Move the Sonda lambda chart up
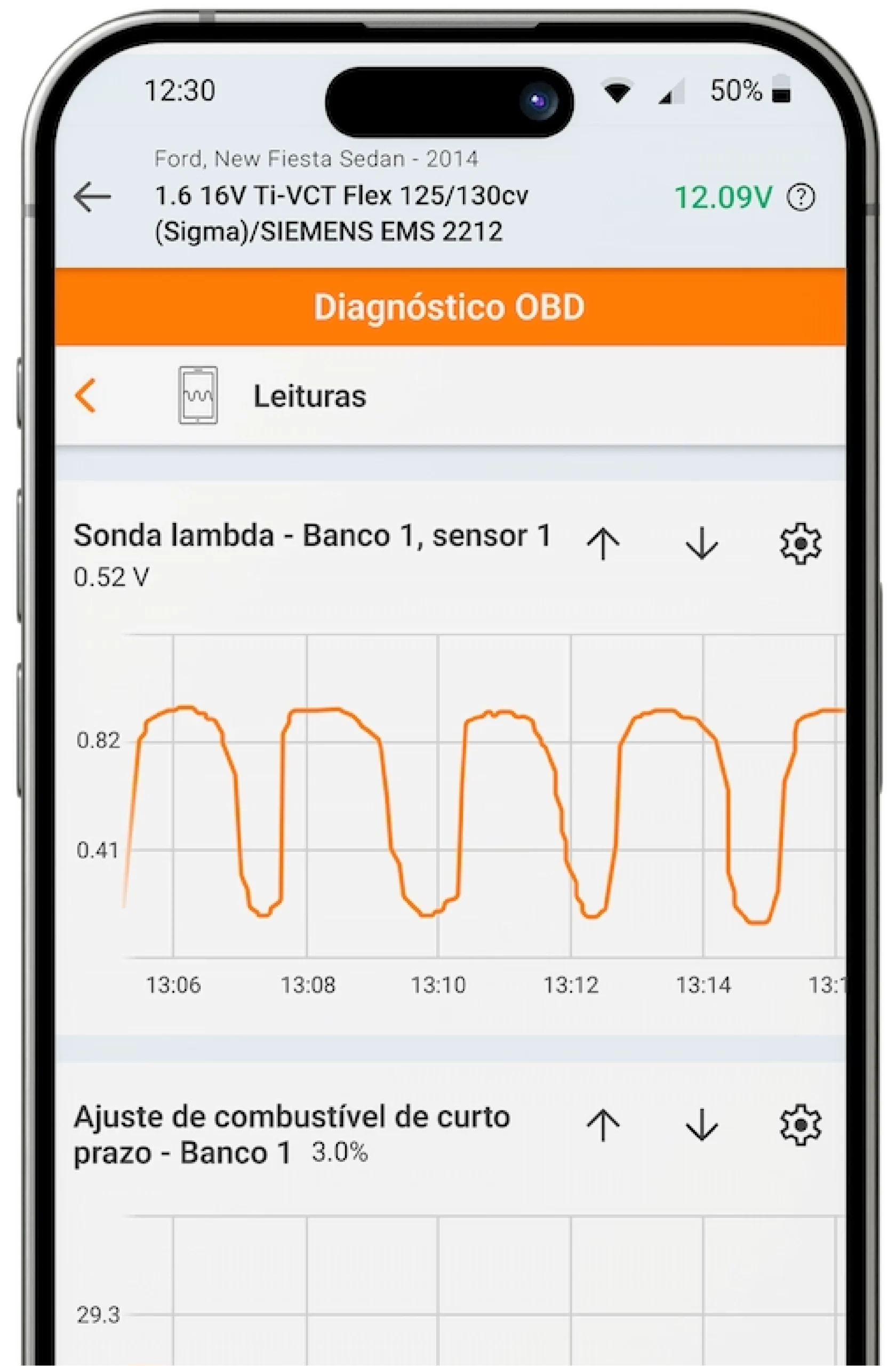Screen dimensions: 896x1366 tap(603, 543)
